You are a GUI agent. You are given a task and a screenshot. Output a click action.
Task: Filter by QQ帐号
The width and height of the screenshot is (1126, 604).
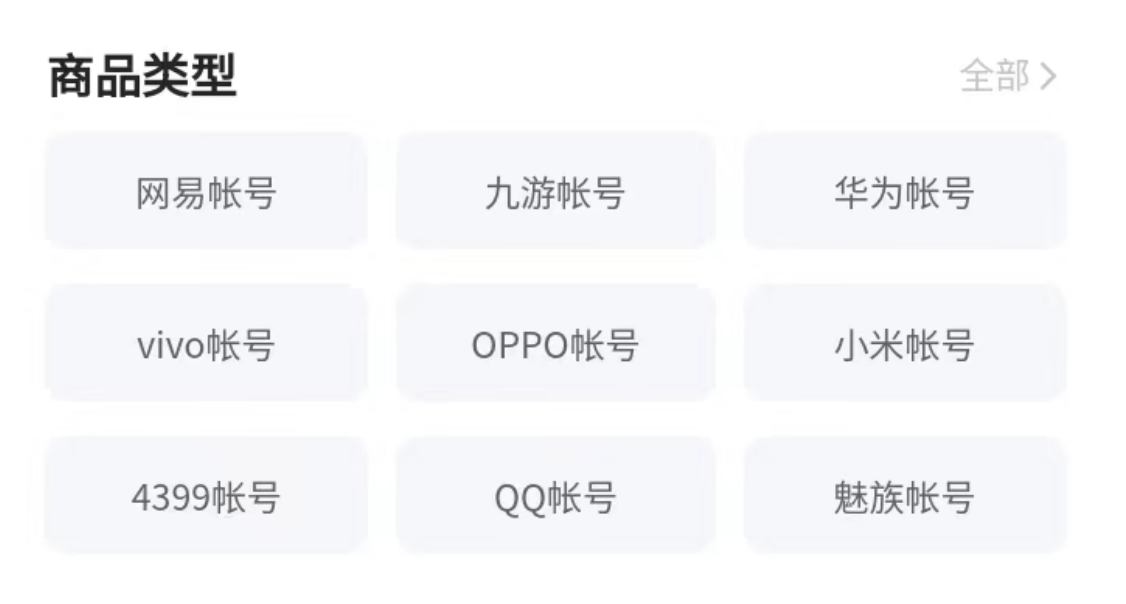tap(555, 496)
